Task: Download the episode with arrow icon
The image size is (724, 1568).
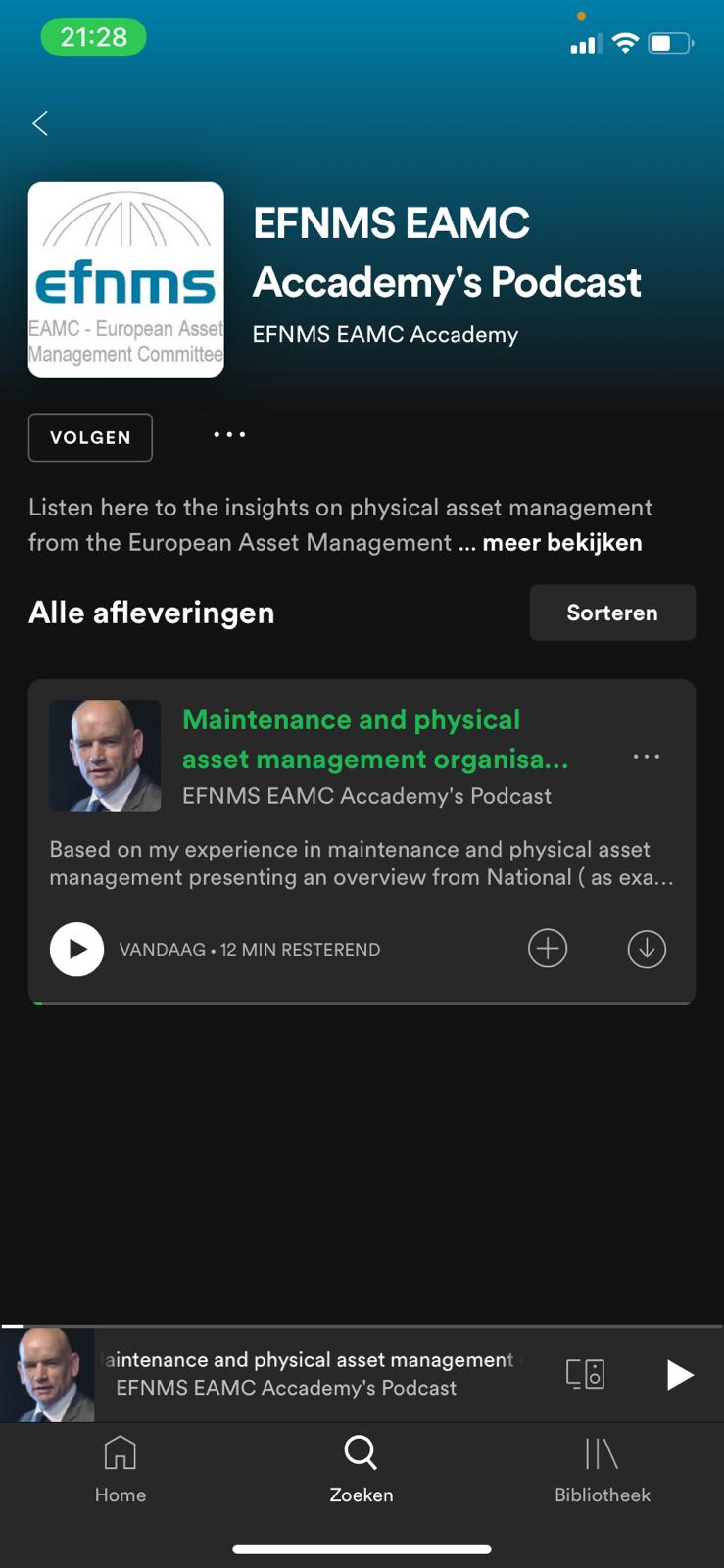Action: [647, 949]
